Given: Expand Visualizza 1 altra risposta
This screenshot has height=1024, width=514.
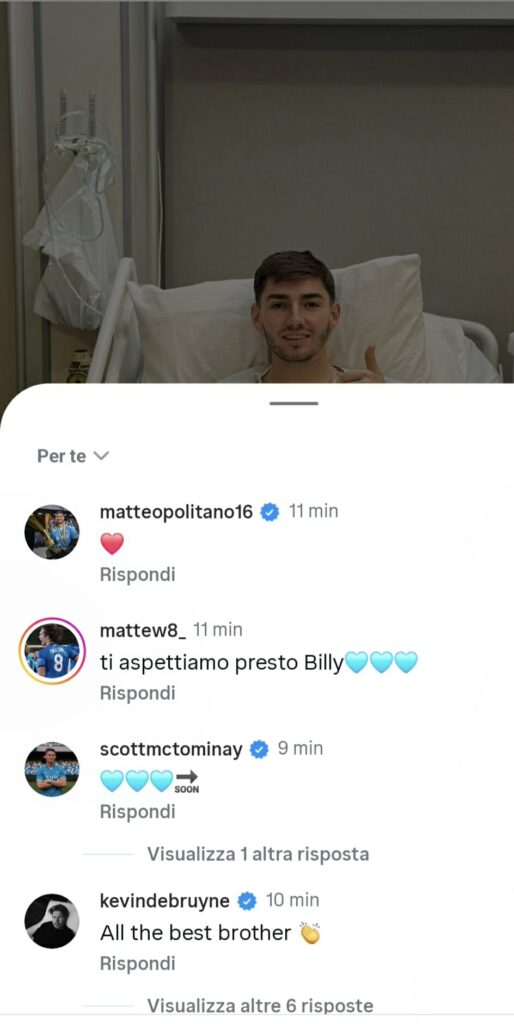Looking at the screenshot, I should click(x=258, y=854).
